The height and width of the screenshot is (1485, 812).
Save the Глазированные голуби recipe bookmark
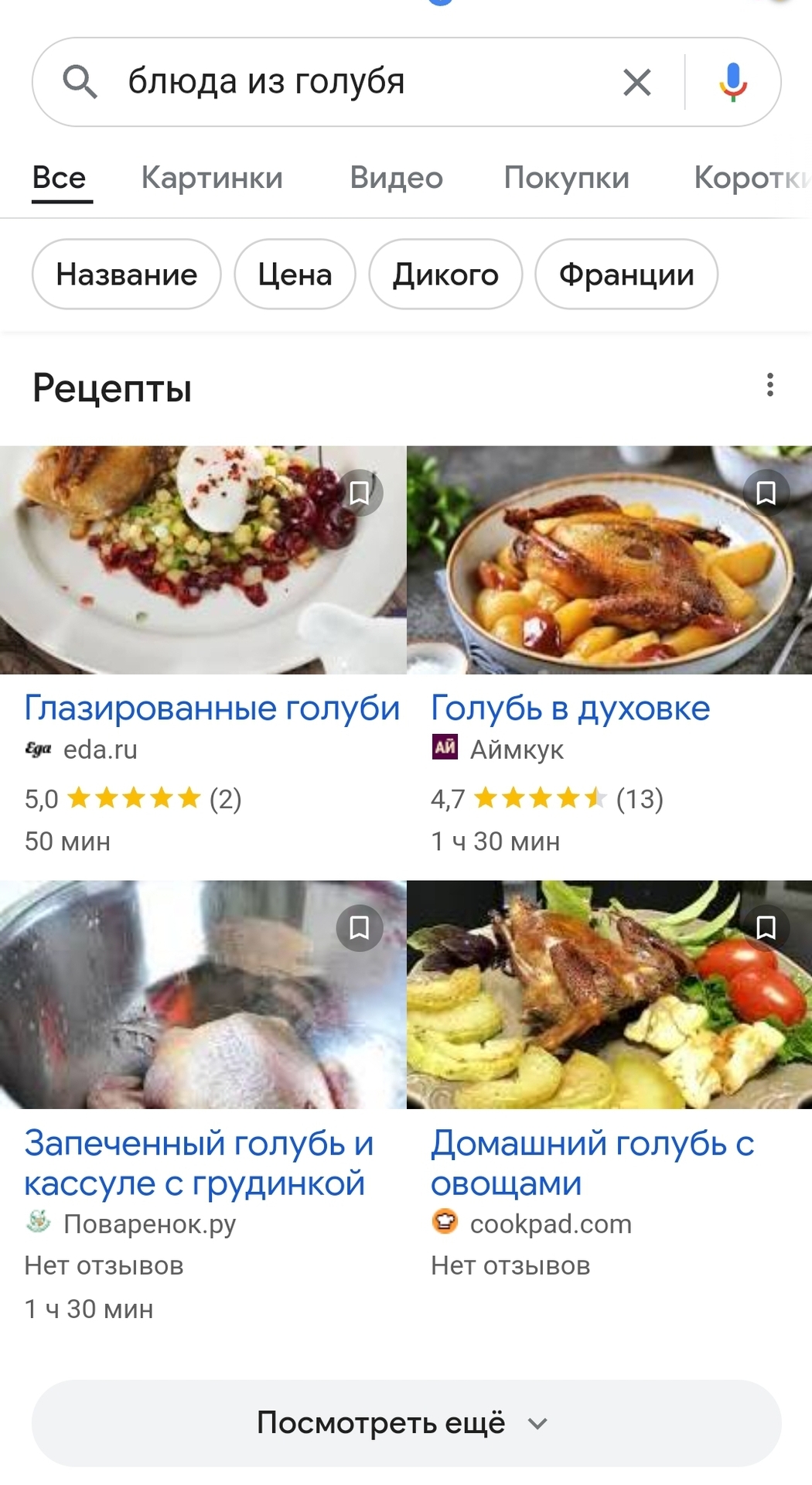click(x=360, y=493)
